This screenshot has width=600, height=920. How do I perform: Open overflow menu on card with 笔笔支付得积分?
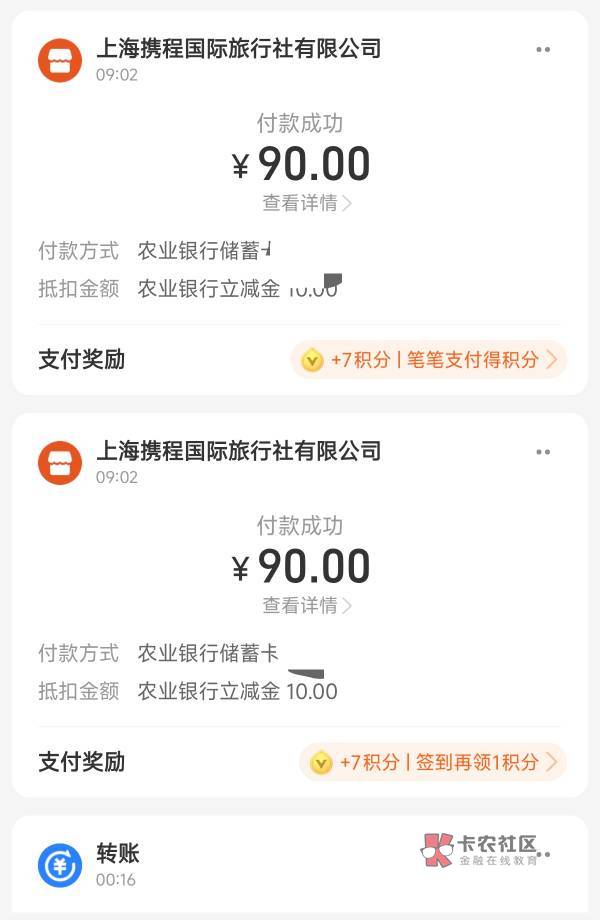pos(543,50)
